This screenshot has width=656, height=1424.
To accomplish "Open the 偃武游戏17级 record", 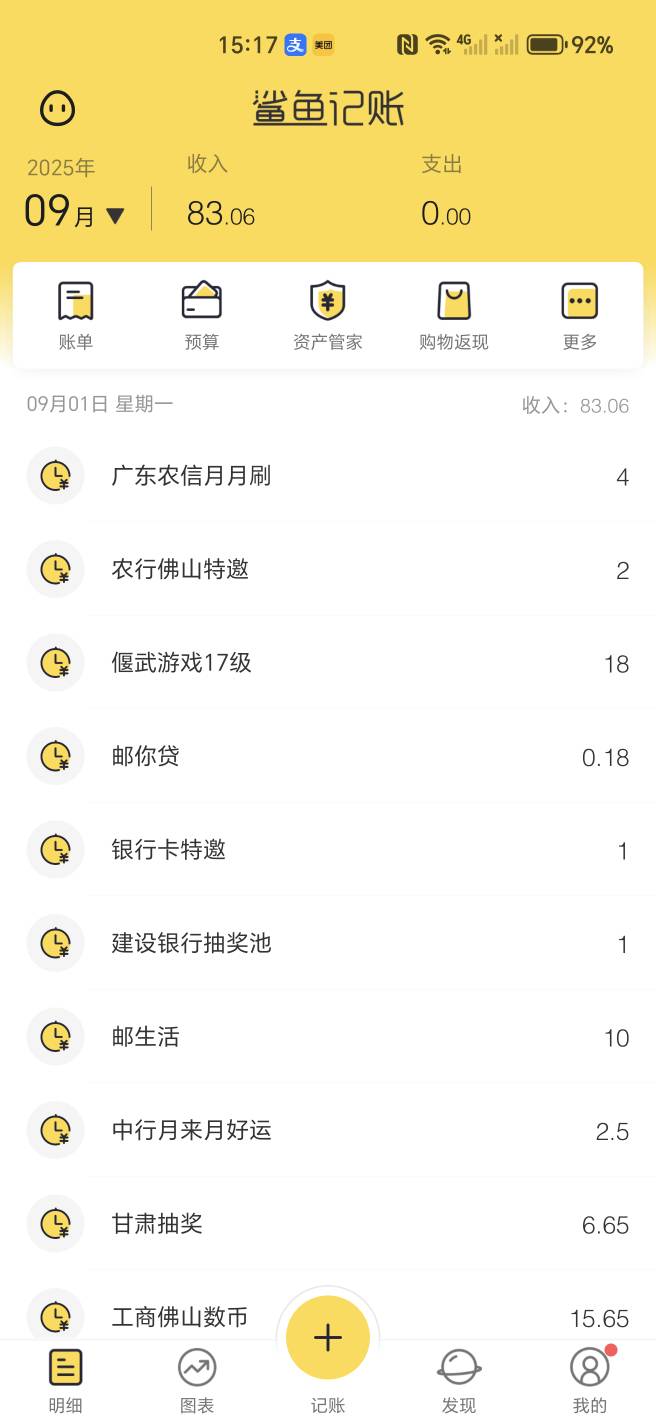I will pyautogui.click(x=328, y=663).
